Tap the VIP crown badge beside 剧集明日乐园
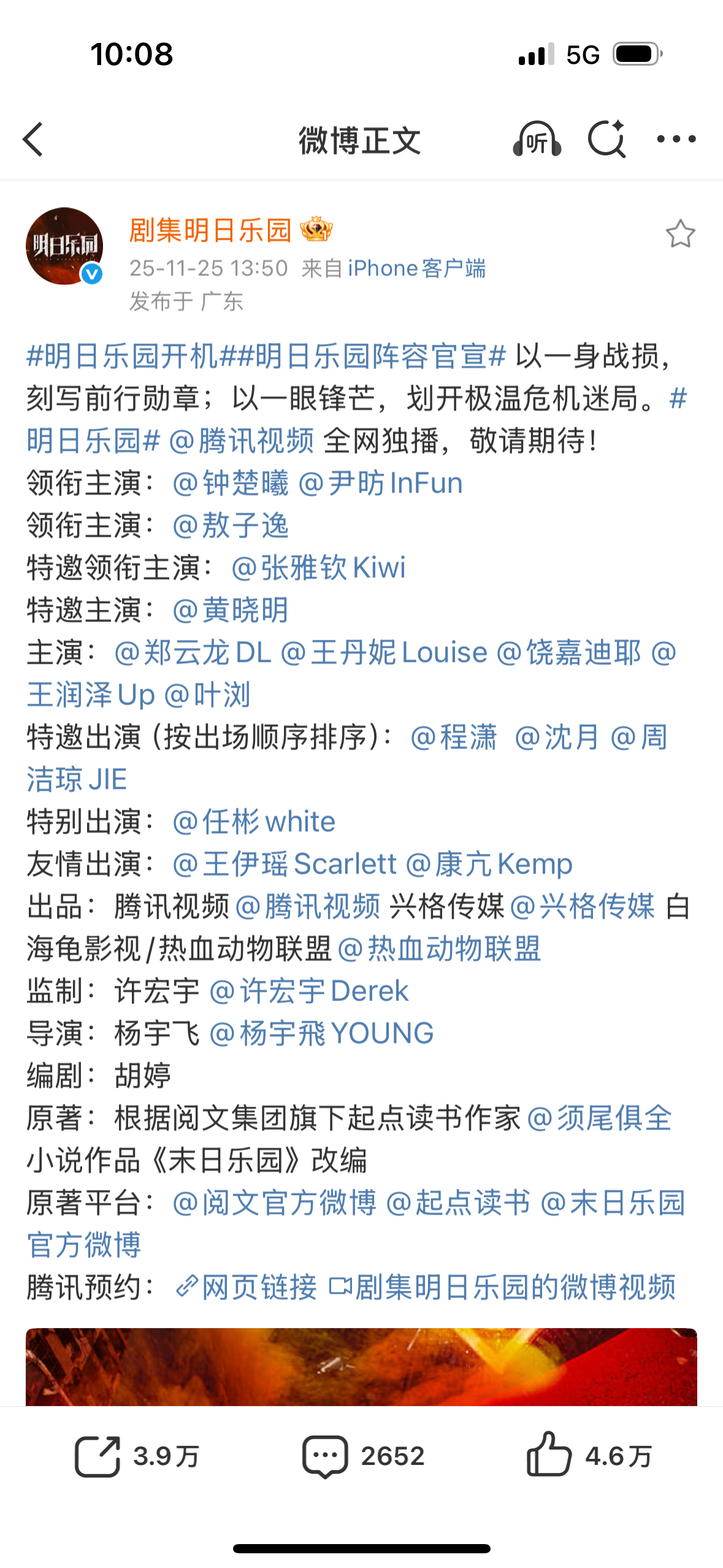723x1568 pixels. [x=315, y=230]
